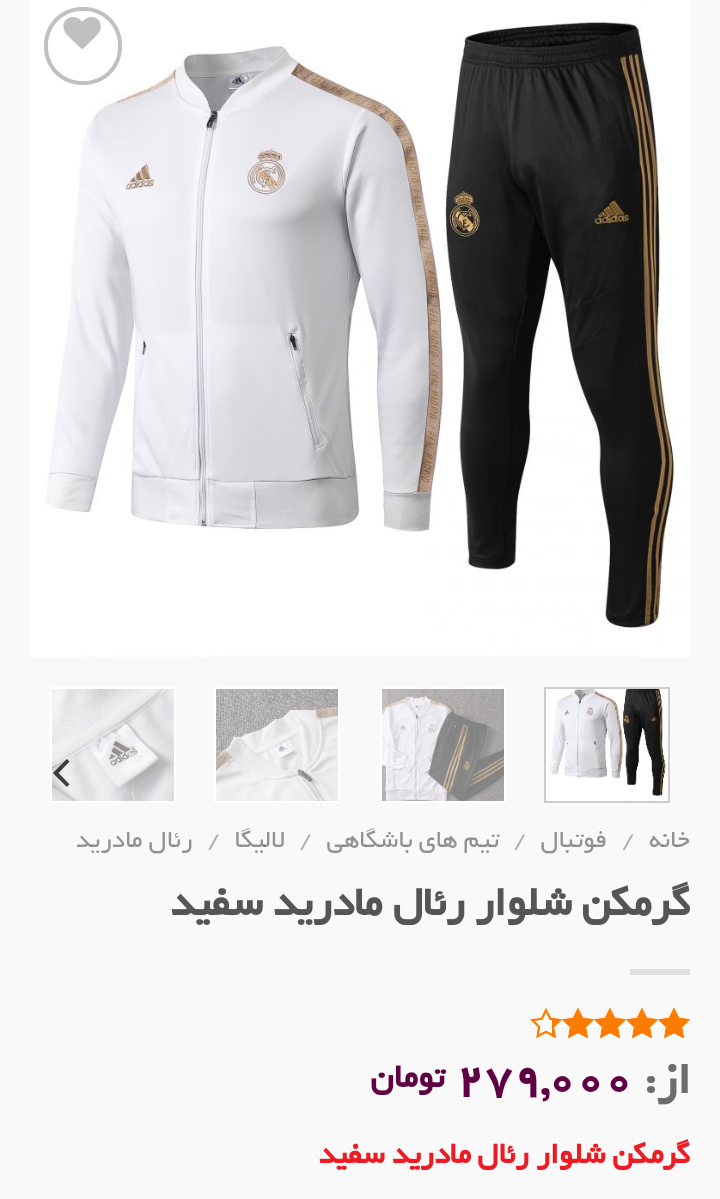The height and width of the screenshot is (1199, 720).
Task: Add product to wishlist with heart icon
Action: coord(83,46)
